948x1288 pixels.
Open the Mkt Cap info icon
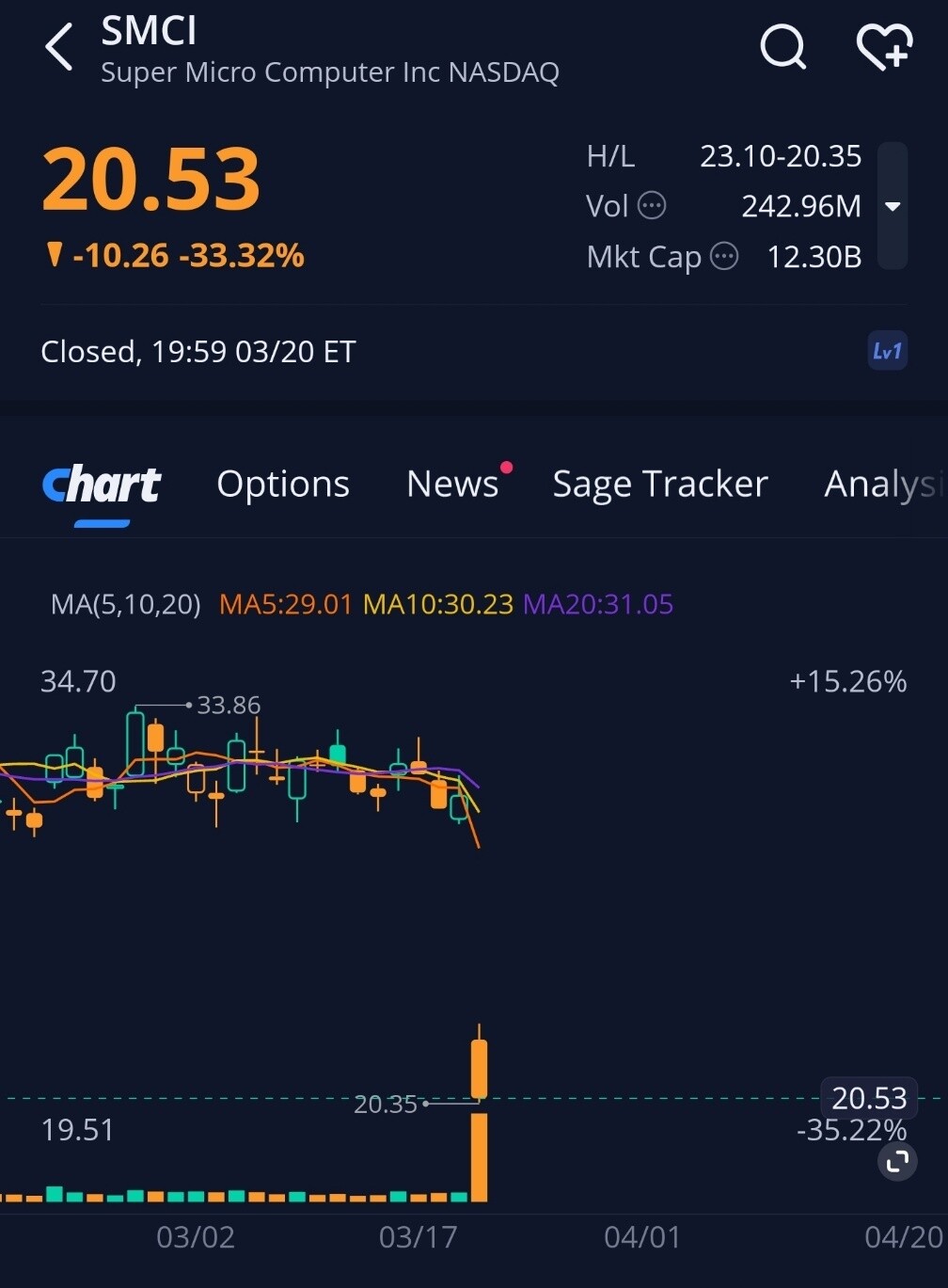(724, 256)
